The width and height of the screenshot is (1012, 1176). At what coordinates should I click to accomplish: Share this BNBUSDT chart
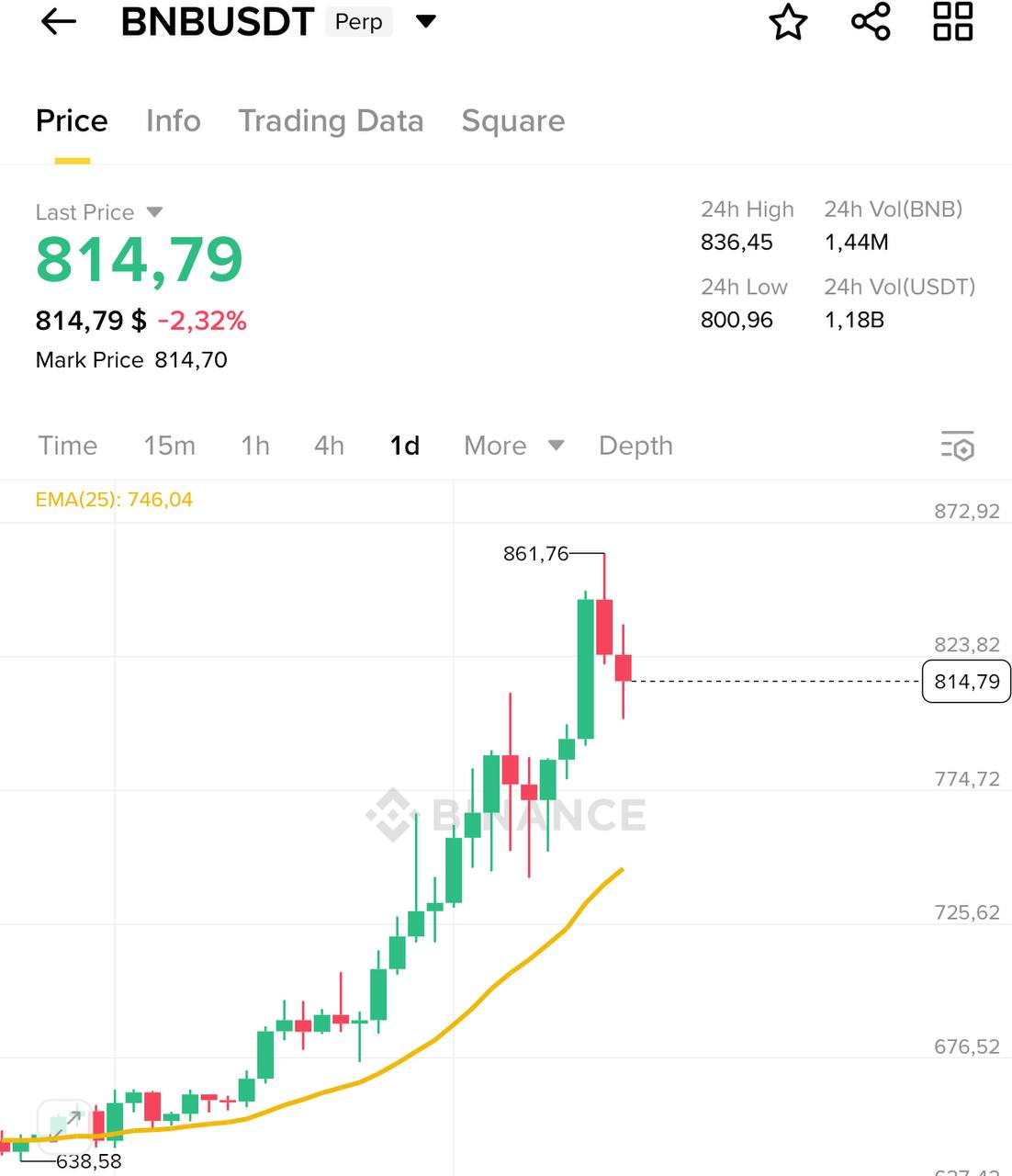[871, 22]
